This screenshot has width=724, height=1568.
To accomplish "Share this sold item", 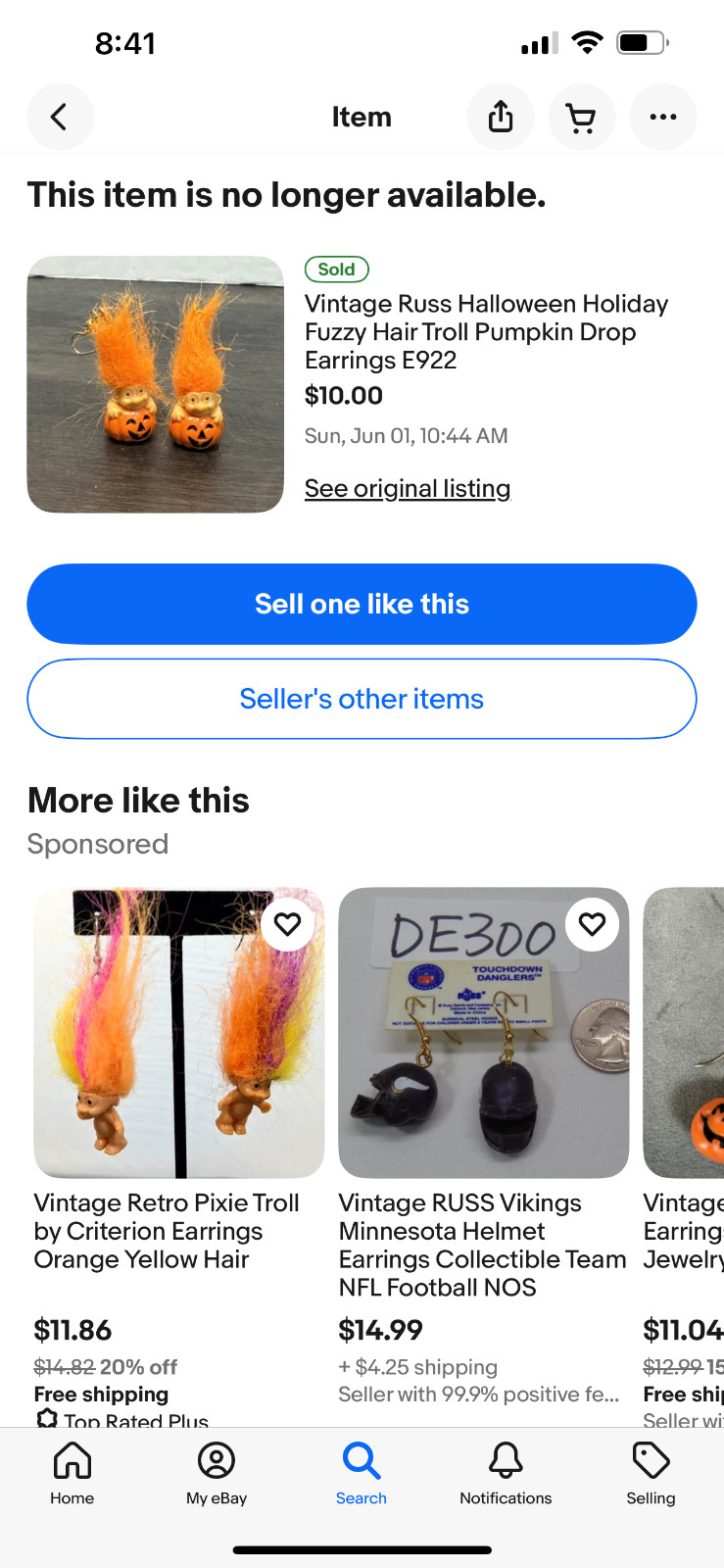I will 501,118.
